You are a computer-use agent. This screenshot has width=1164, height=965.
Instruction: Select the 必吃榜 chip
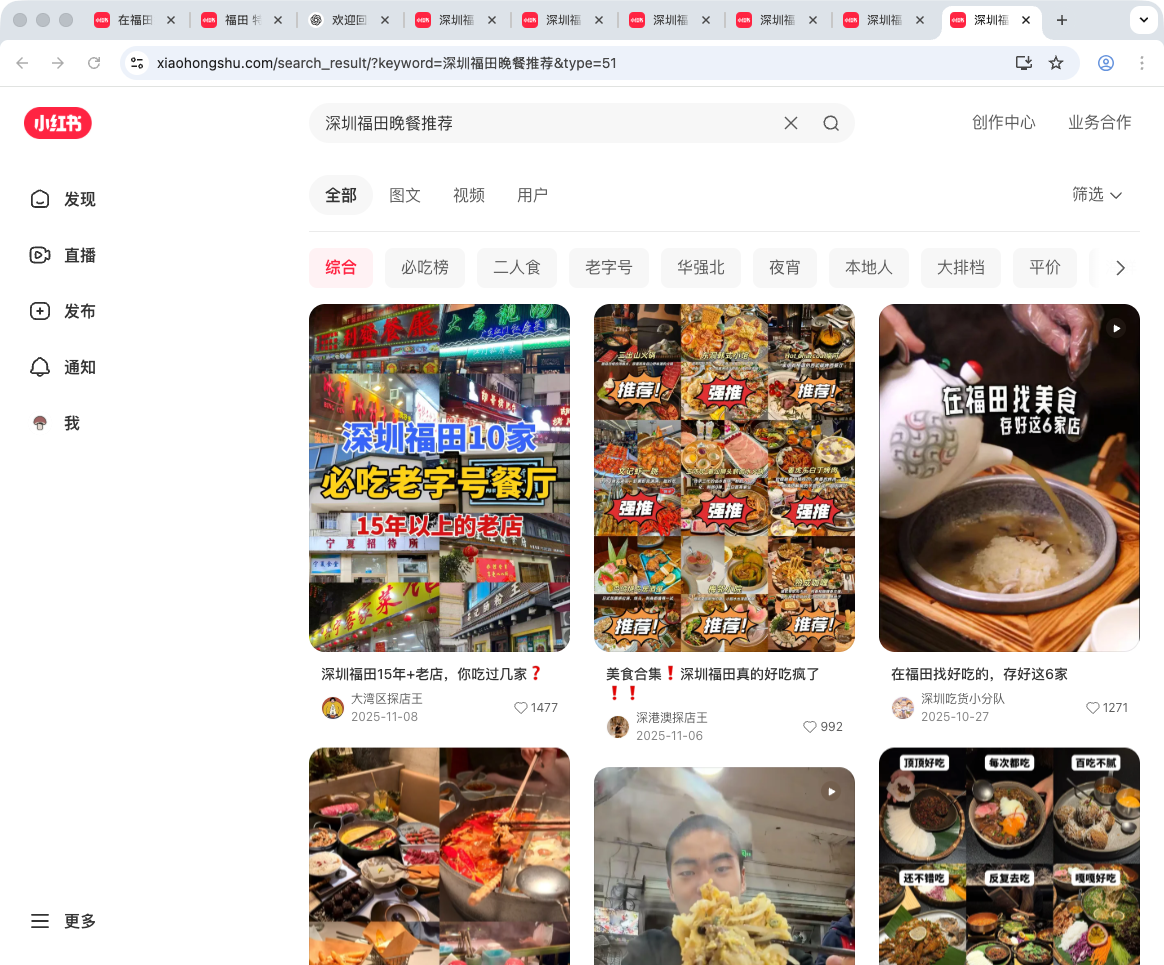click(425, 268)
